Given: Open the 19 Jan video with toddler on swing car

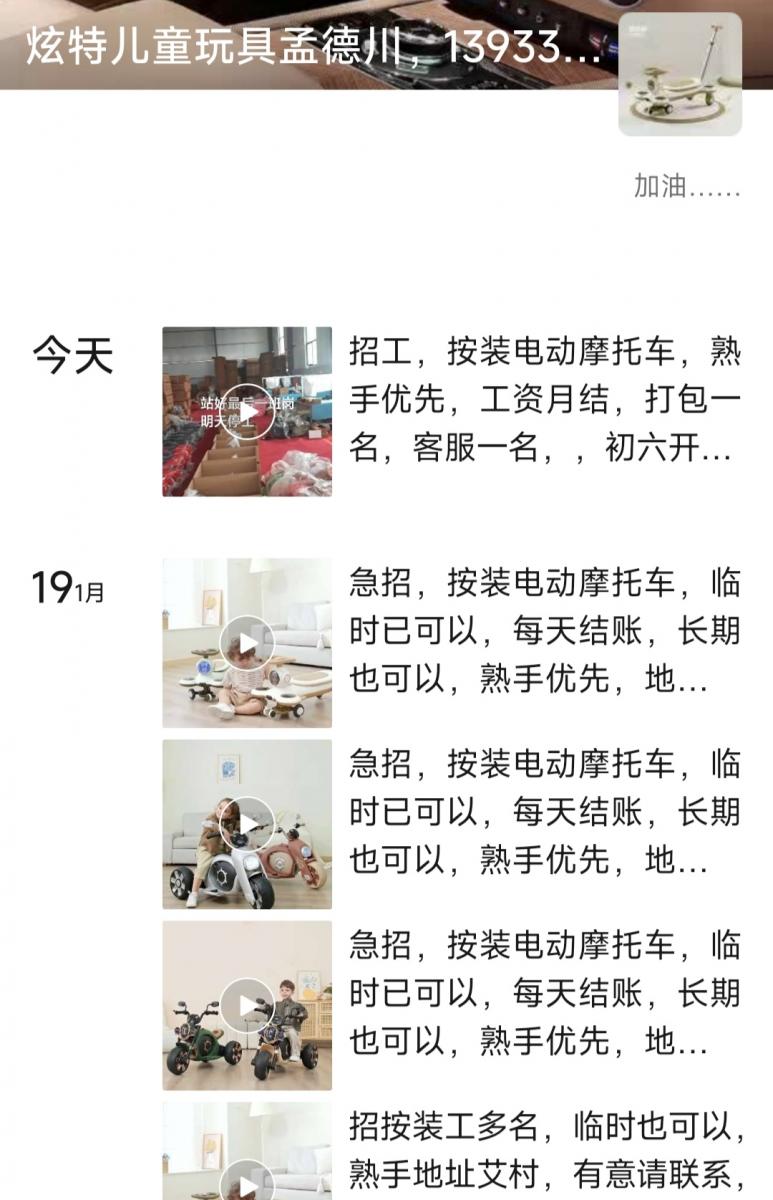Looking at the screenshot, I should (x=247, y=642).
